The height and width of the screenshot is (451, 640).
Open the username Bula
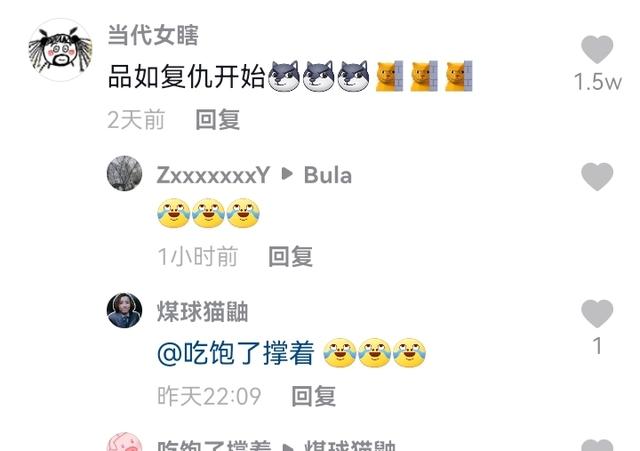coord(328,176)
